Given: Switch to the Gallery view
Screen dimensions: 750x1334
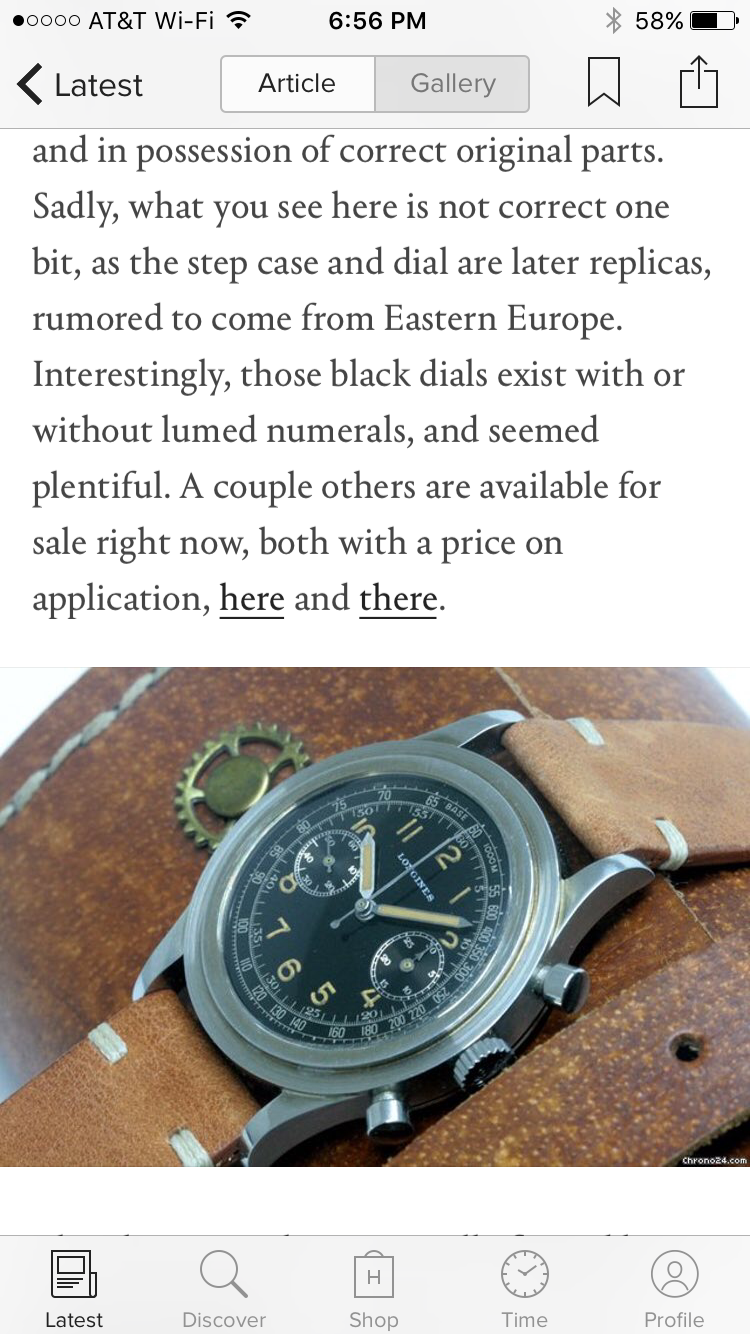Looking at the screenshot, I should [452, 84].
